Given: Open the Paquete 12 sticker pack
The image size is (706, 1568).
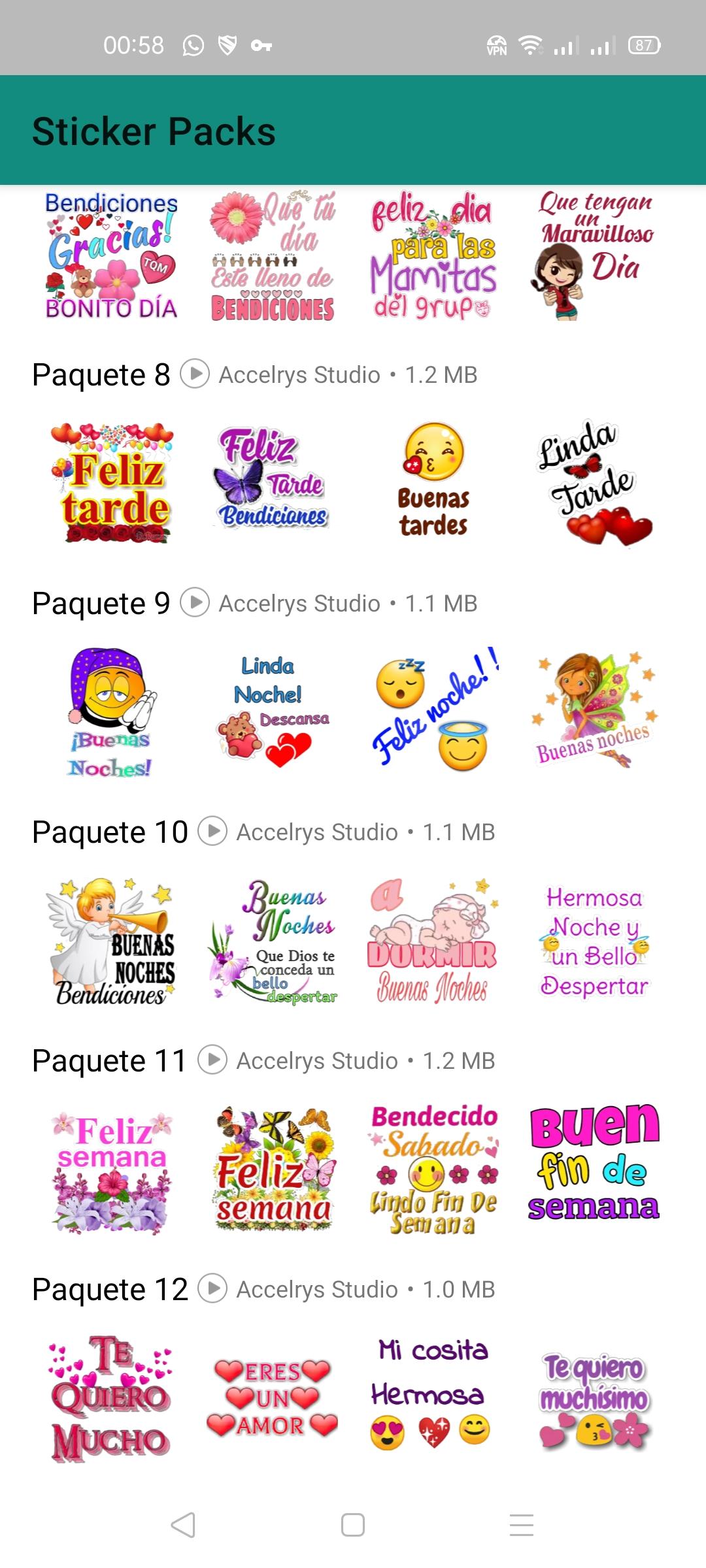Looking at the screenshot, I should (x=110, y=1290).
